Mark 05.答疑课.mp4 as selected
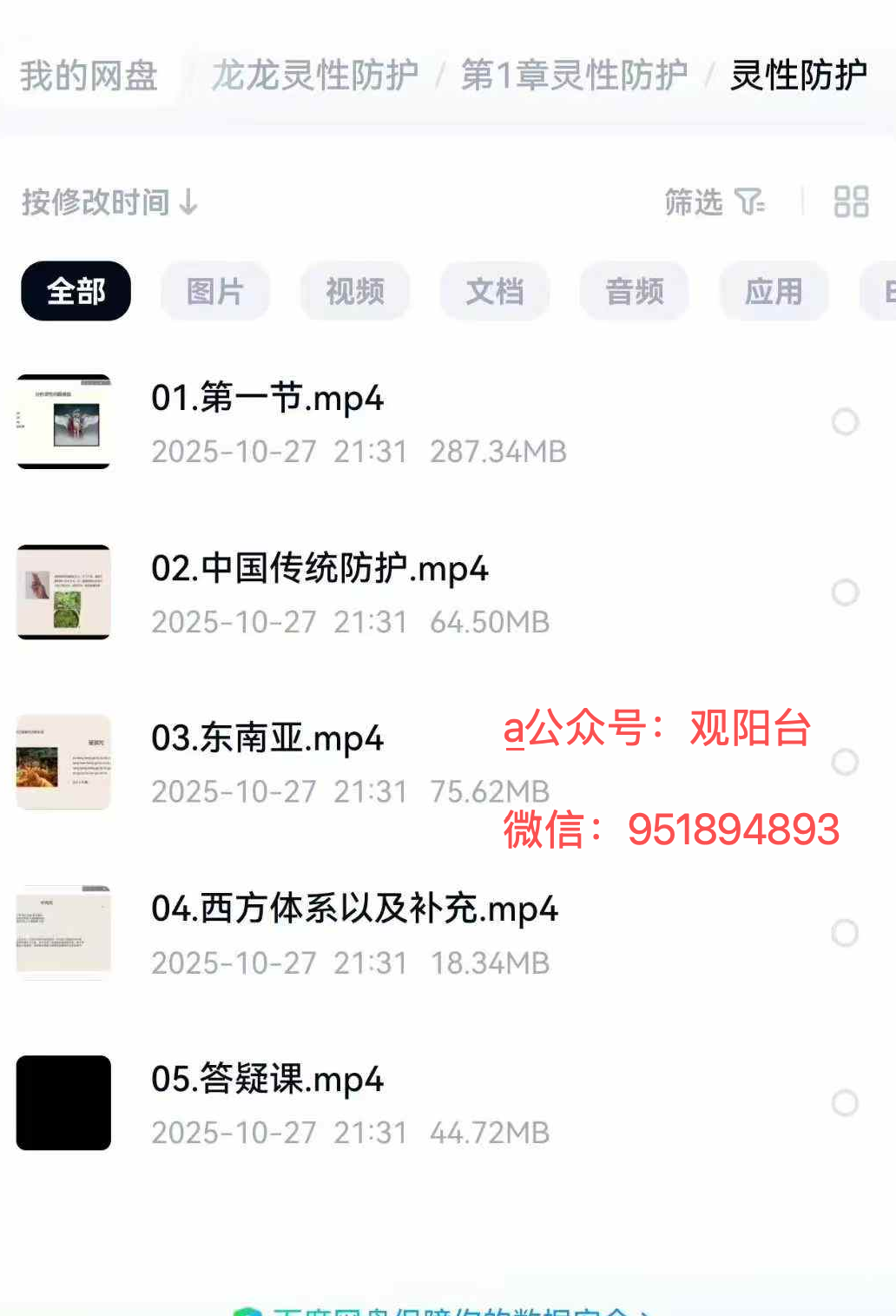Image resolution: width=896 pixels, height=1316 pixels. point(845,1103)
